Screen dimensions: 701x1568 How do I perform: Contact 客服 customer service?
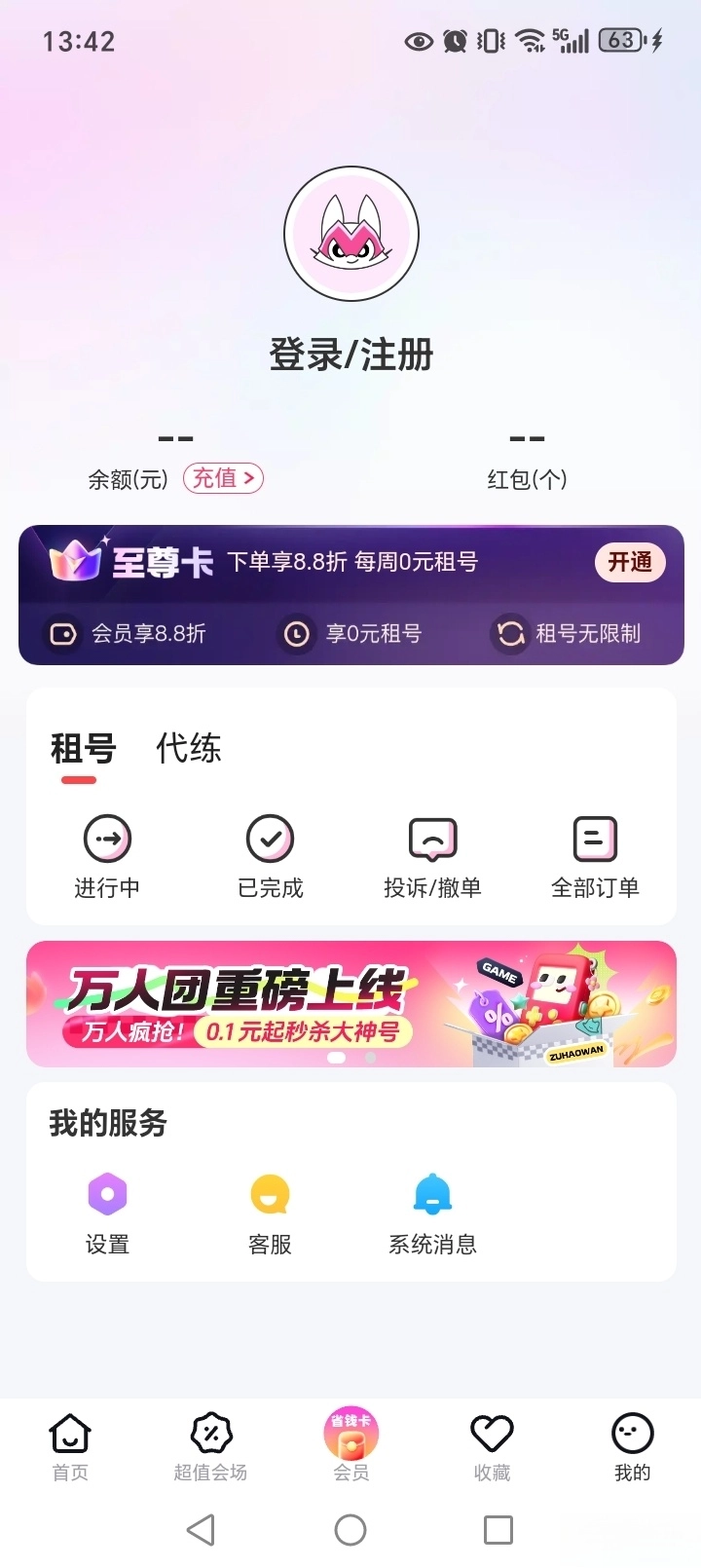coord(270,1211)
